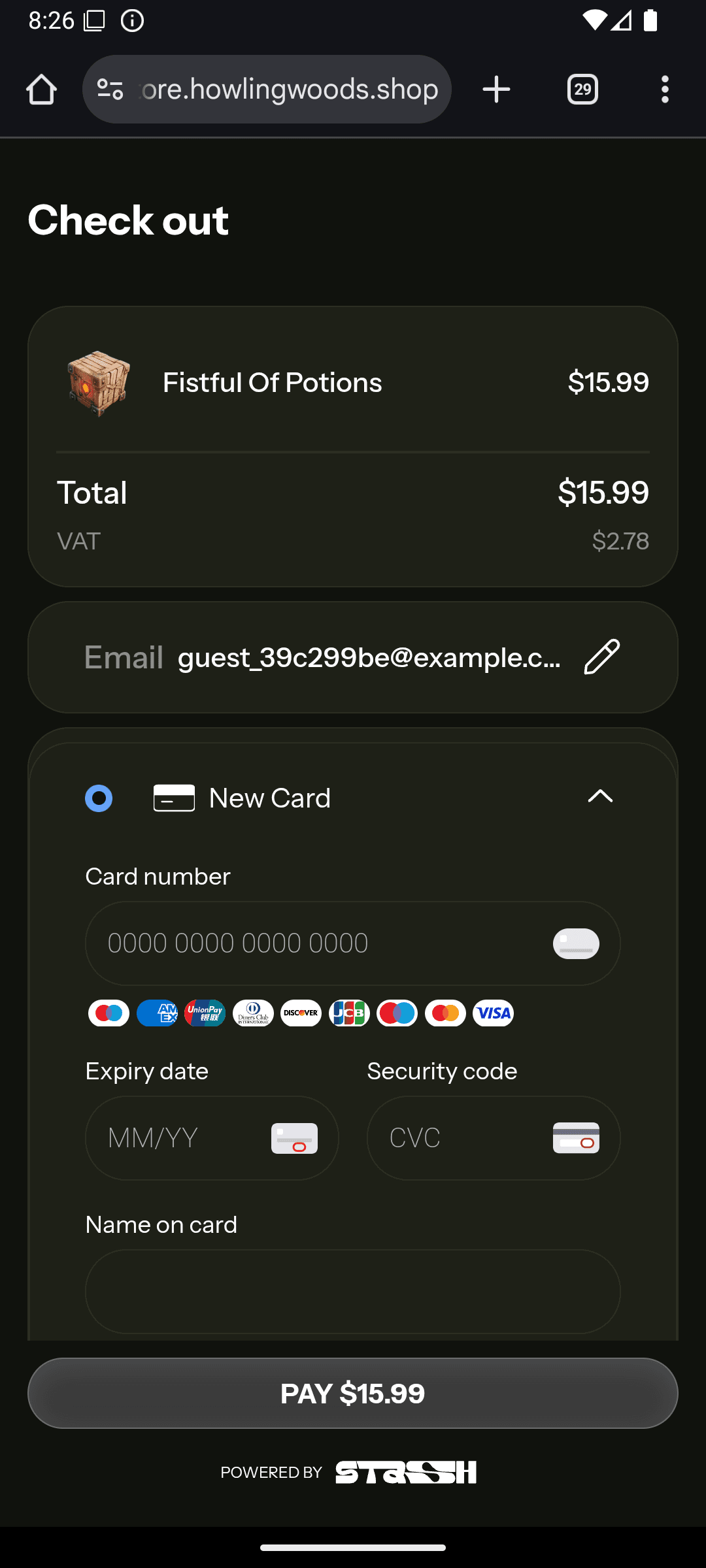The width and height of the screenshot is (706, 1568).
Task: Click the Stash logo at bottom
Action: (x=405, y=1472)
